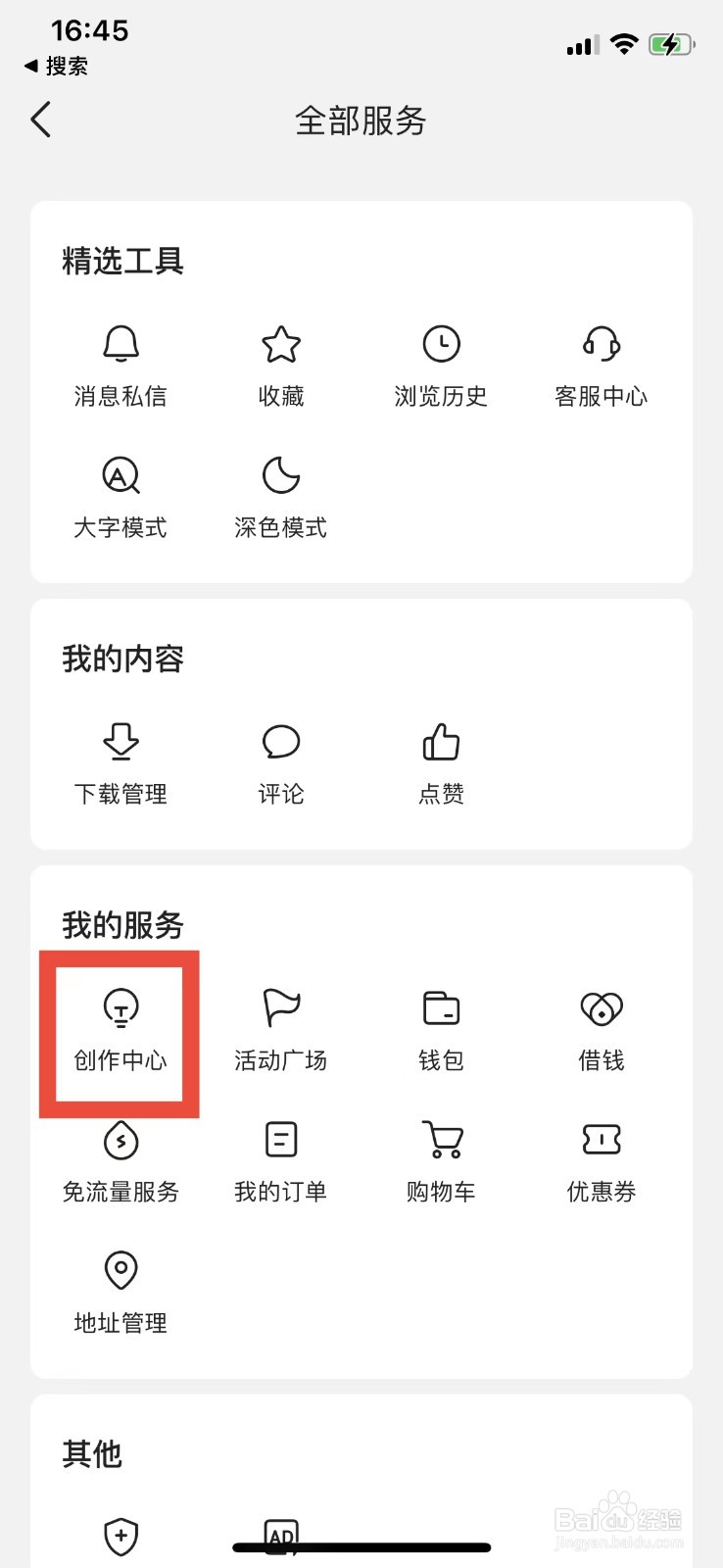Viewport: 723px width, 1568px height.
Task: Open 客服中心 customer service
Action: coord(602,367)
